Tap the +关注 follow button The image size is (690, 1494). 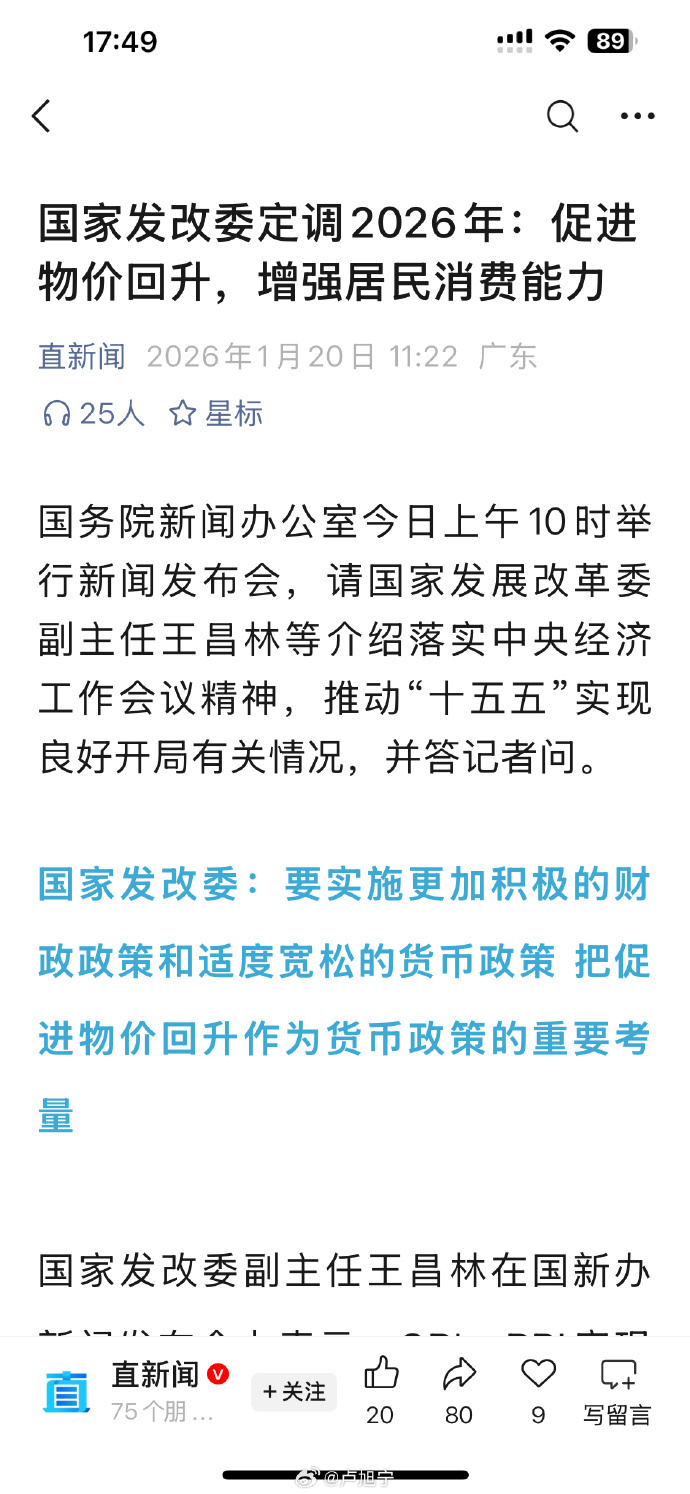[294, 1391]
